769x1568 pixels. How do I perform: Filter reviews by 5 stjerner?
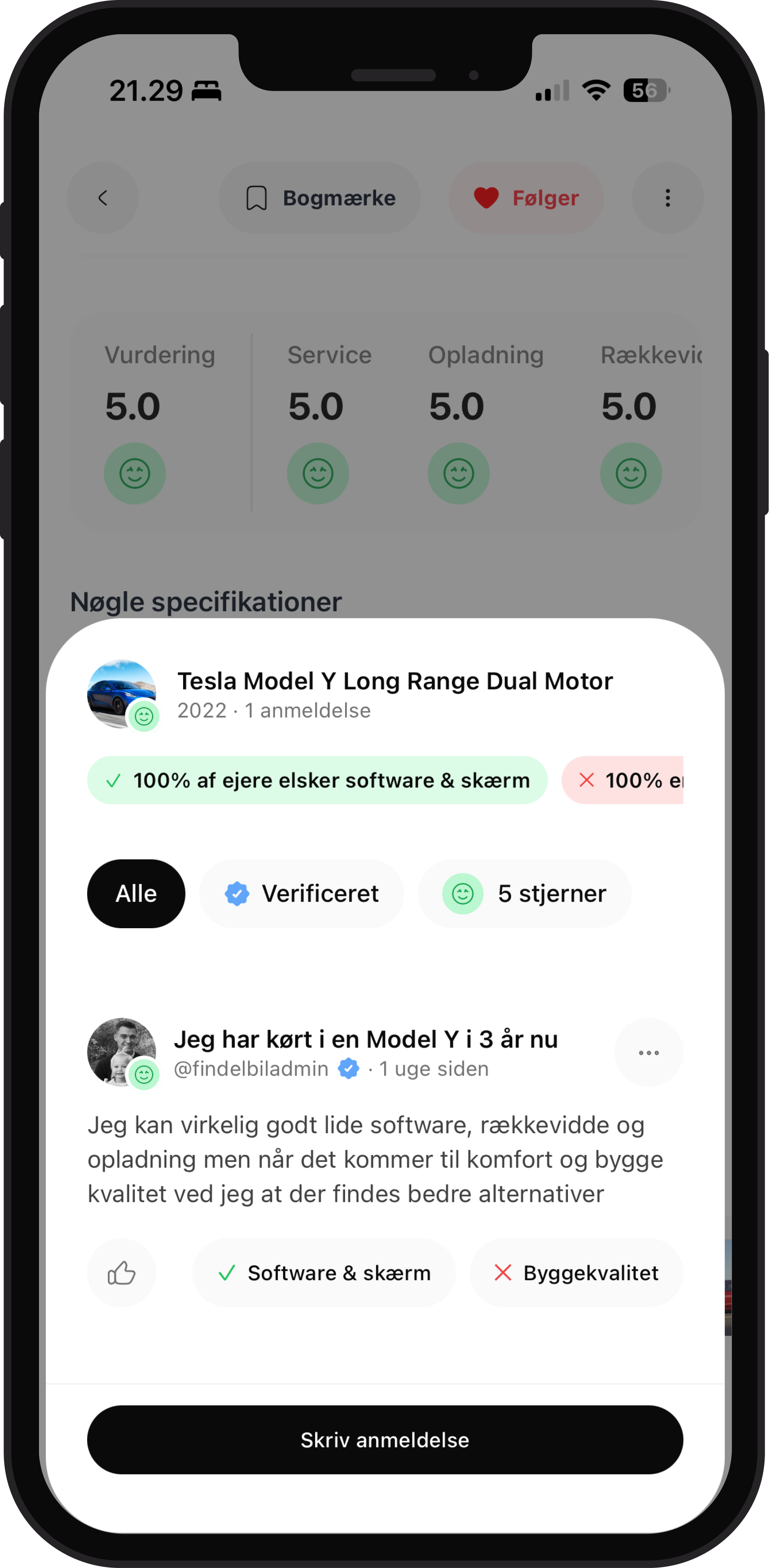[524, 894]
